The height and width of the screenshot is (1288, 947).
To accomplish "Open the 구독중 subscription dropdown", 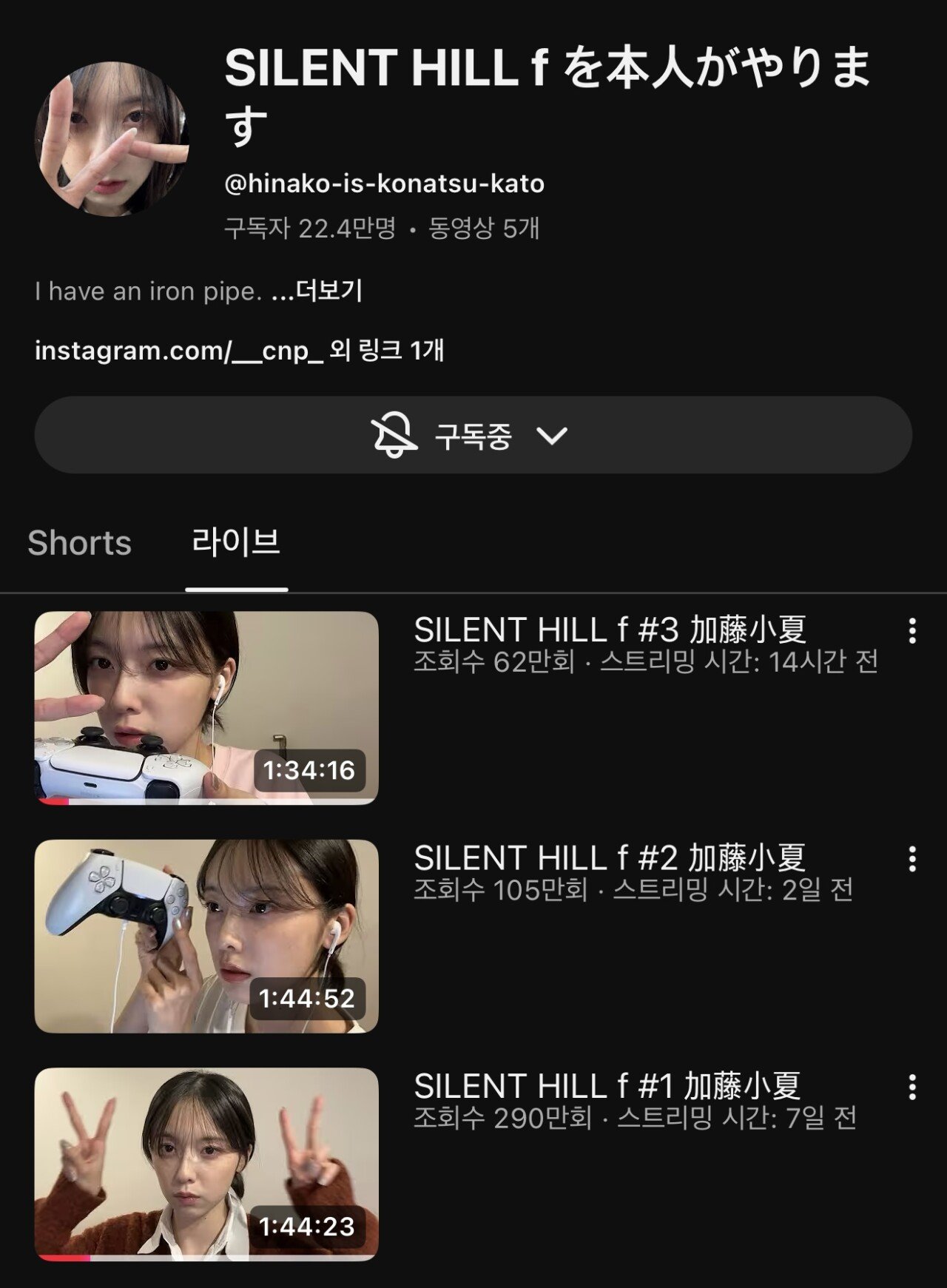I will [x=472, y=435].
